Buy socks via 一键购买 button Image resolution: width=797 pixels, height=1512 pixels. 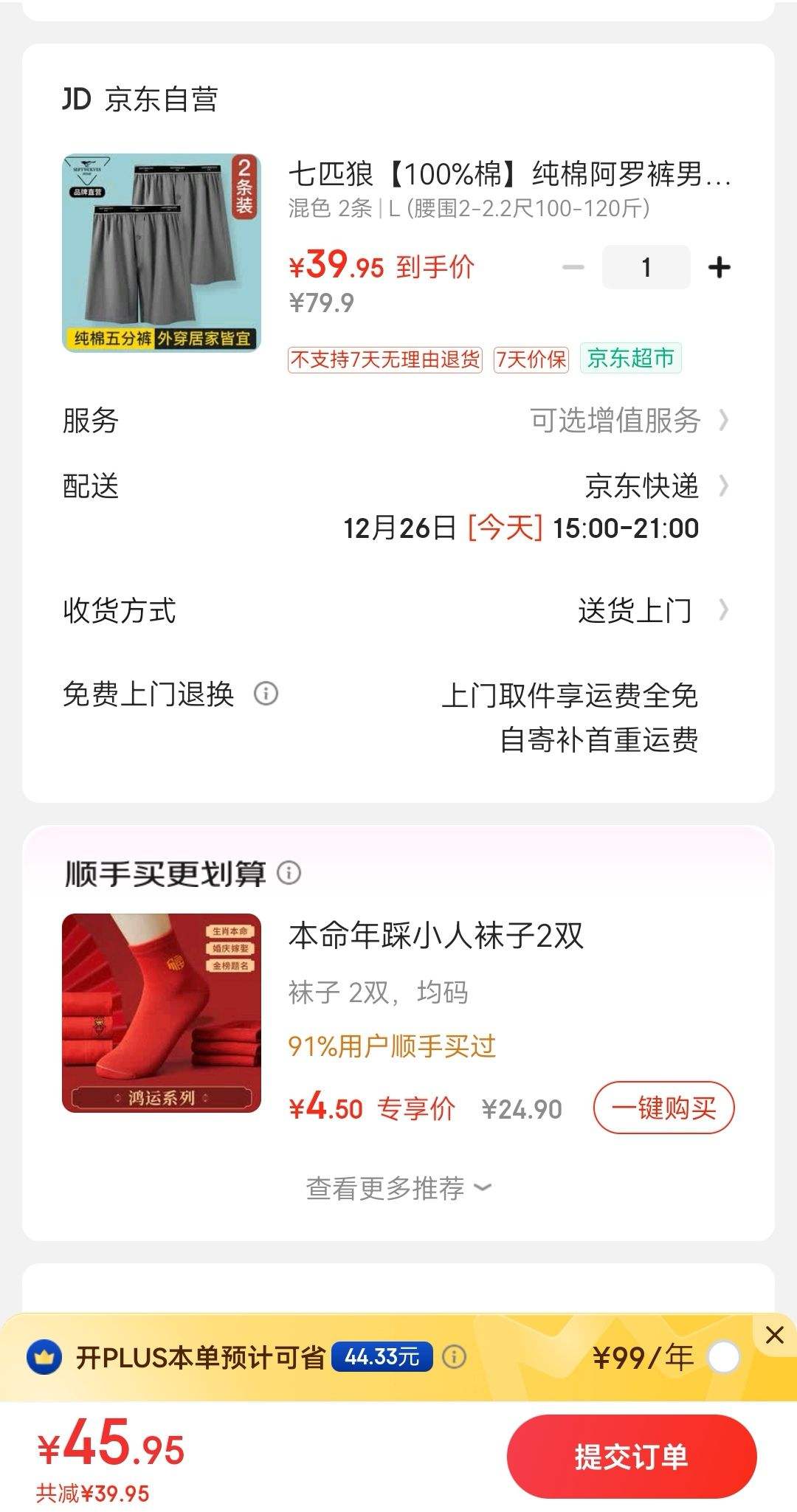click(663, 1106)
